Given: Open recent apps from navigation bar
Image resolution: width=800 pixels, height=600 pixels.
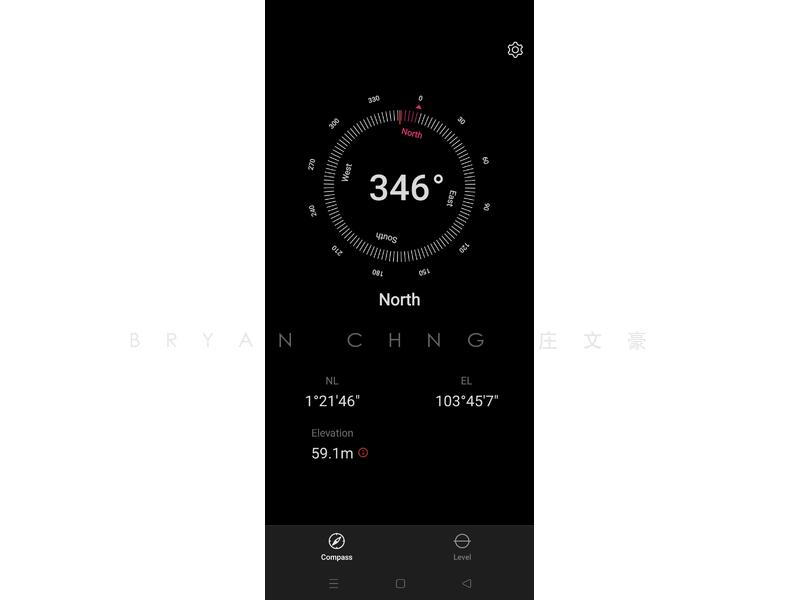Looking at the screenshot, I should coord(334,583).
